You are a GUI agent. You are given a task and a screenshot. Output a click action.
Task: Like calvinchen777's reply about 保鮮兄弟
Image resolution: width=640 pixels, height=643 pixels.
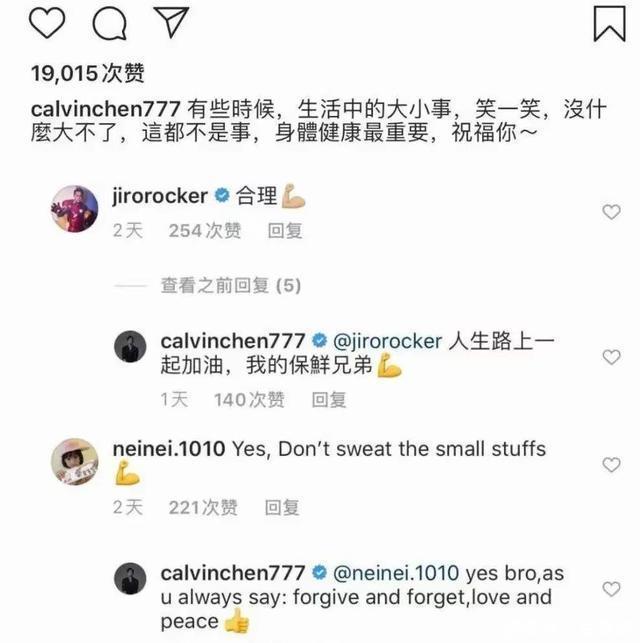click(611, 357)
